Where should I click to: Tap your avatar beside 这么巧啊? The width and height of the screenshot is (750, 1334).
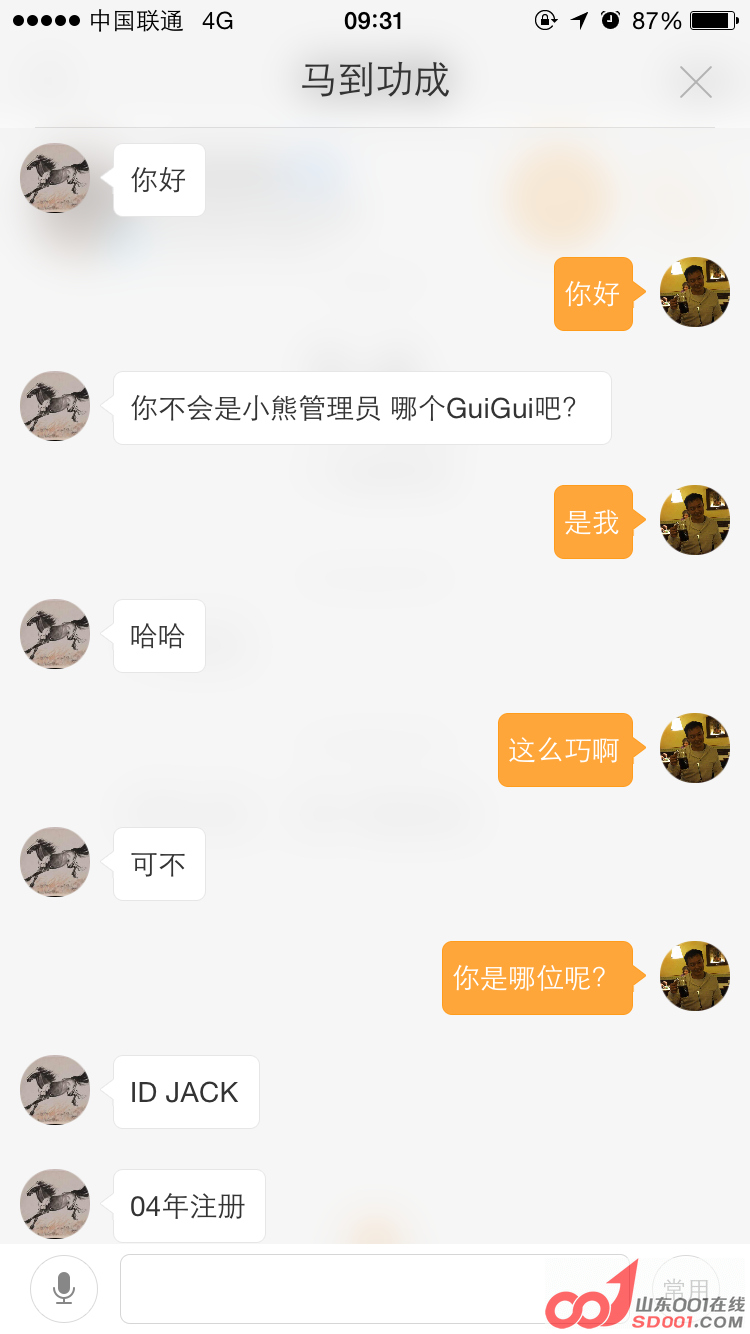click(694, 748)
